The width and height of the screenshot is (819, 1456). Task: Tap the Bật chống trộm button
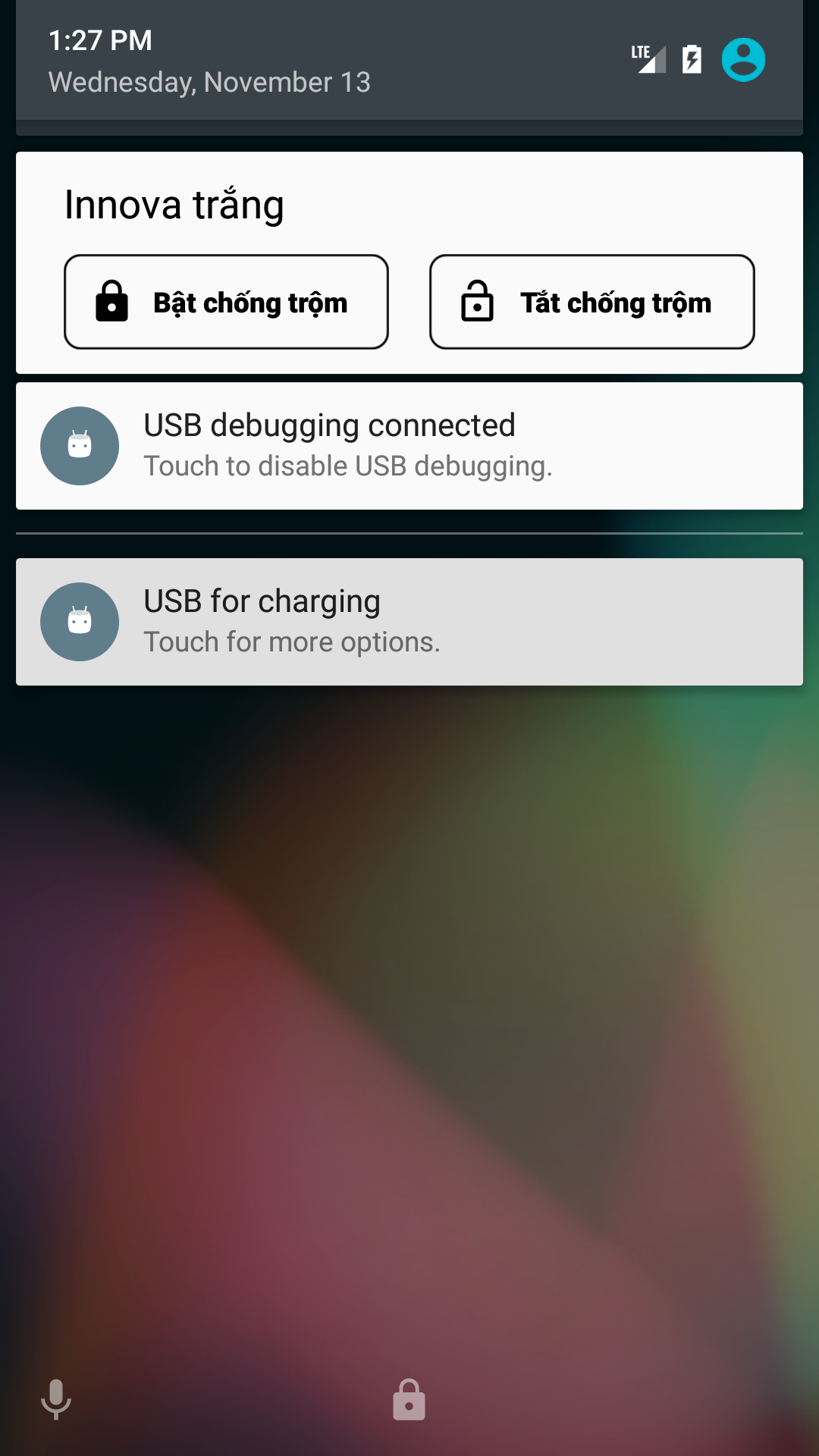coord(226,302)
